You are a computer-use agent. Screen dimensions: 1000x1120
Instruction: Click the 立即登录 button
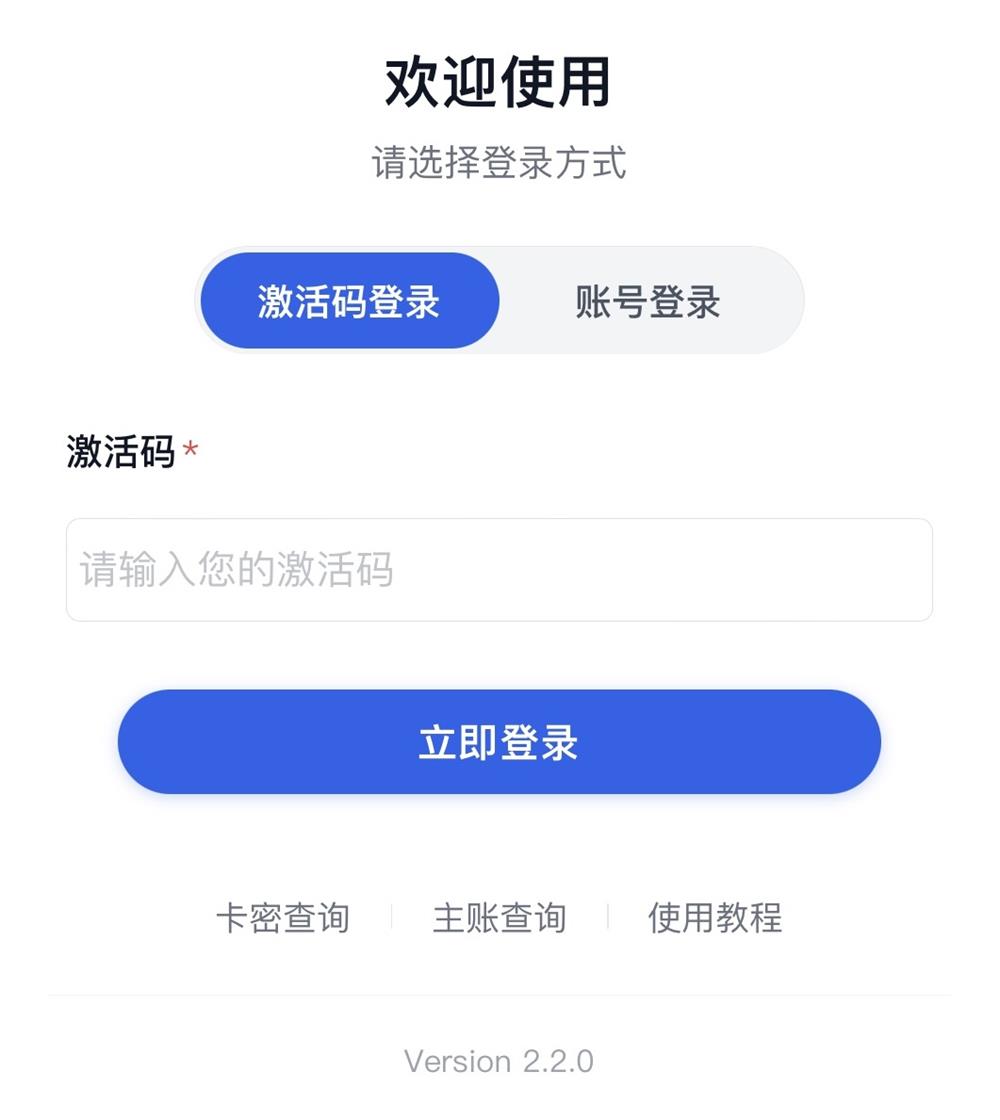coord(500,741)
